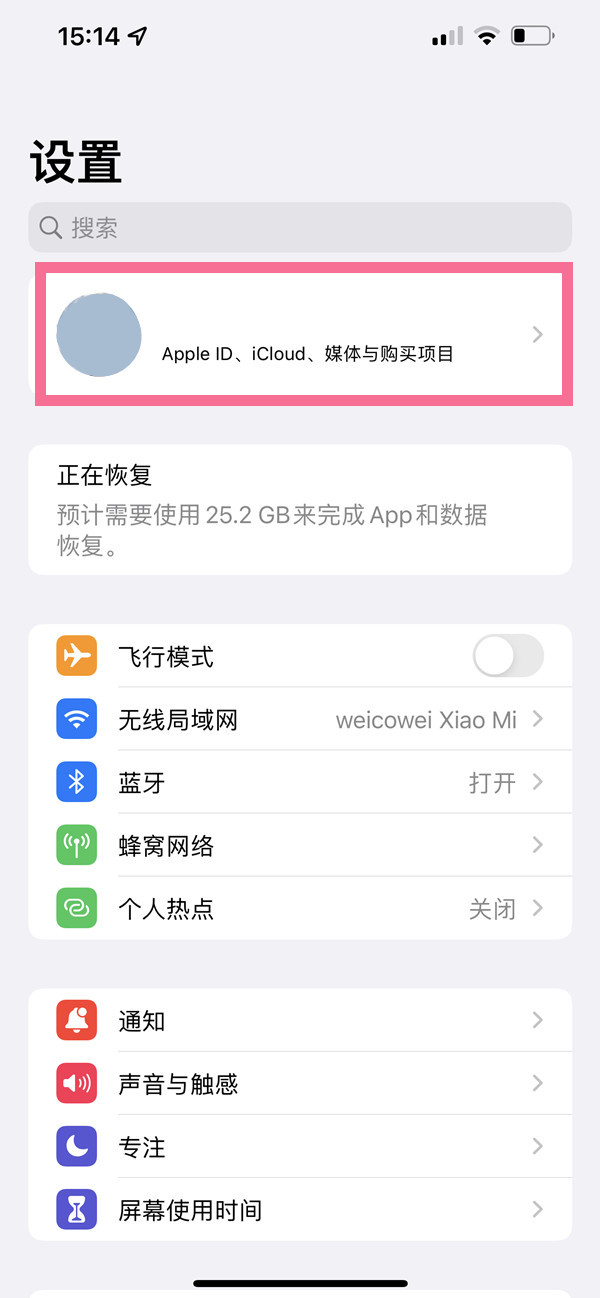The height and width of the screenshot is (1298, 600).
Task: Open 蓝牙 settings
Action: click(300, 783)
